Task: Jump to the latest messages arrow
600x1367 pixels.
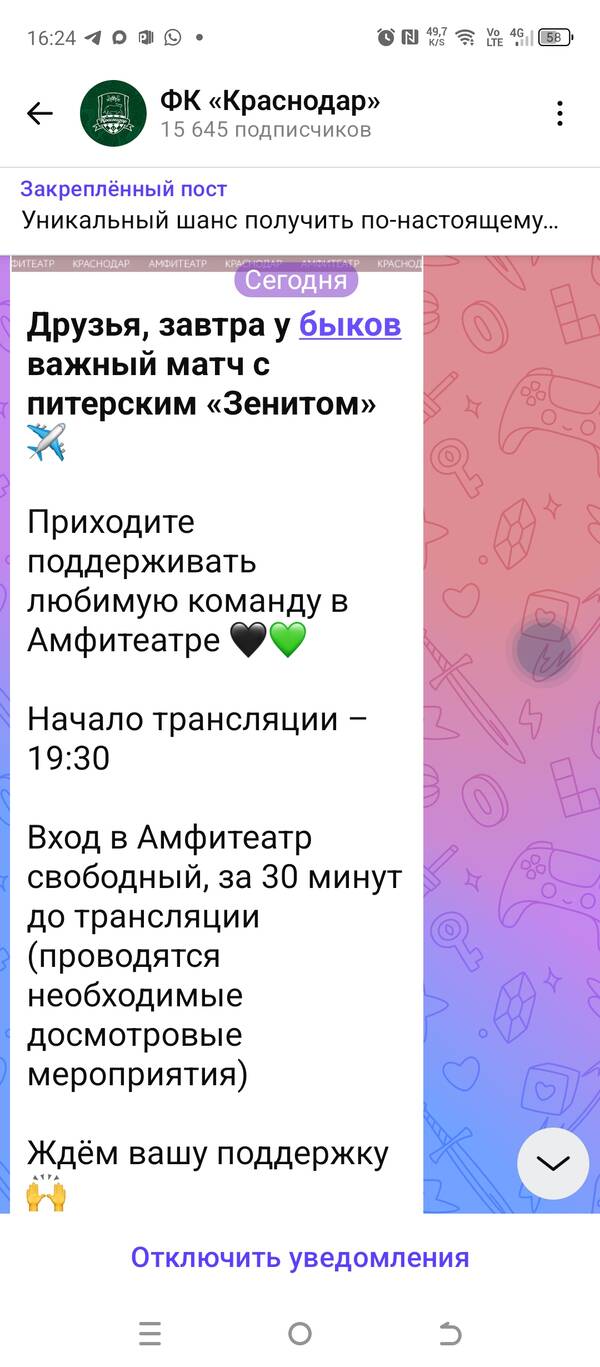Action: 552,1163
